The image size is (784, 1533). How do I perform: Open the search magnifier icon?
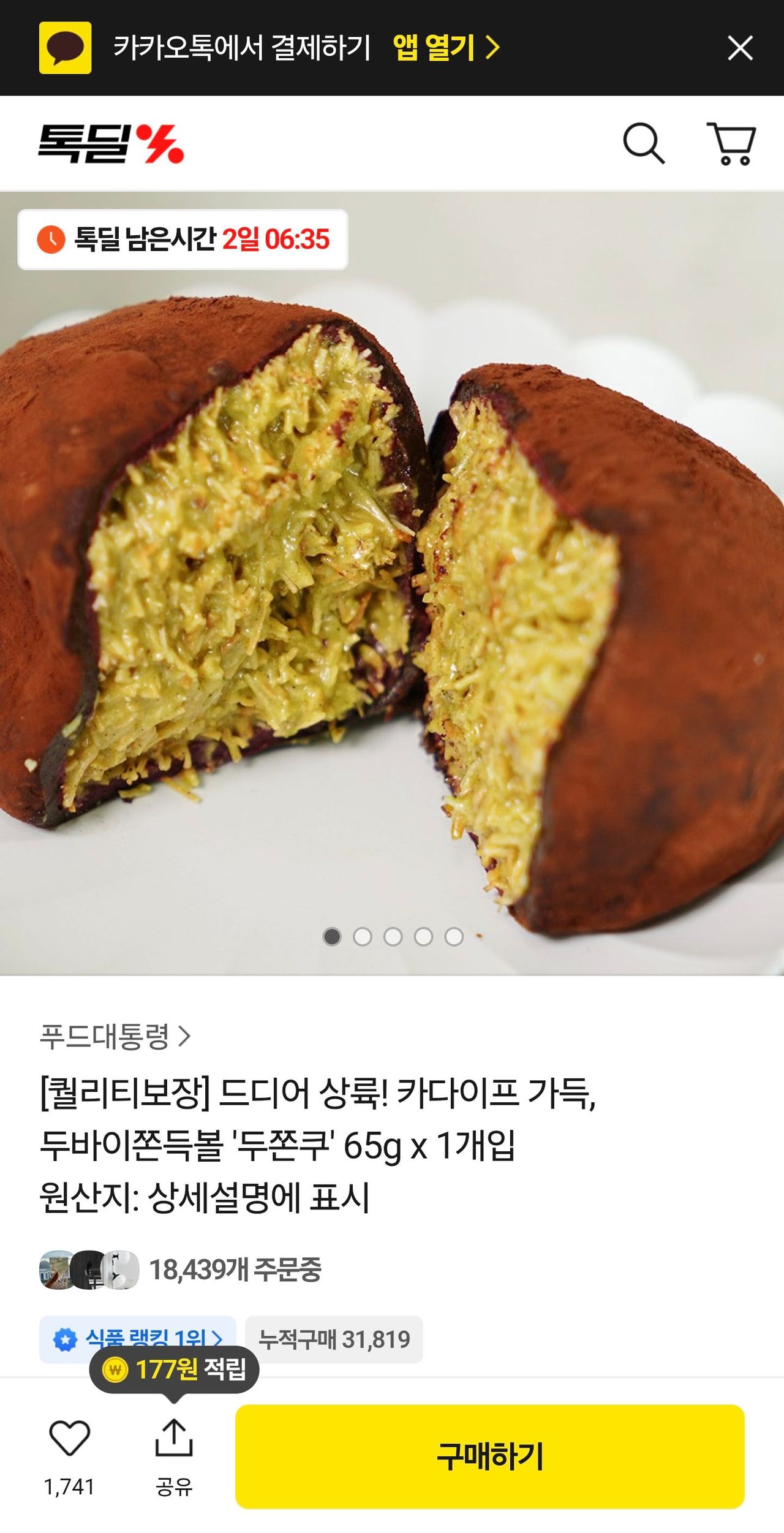pyautogui.click(x=643, y=144)
